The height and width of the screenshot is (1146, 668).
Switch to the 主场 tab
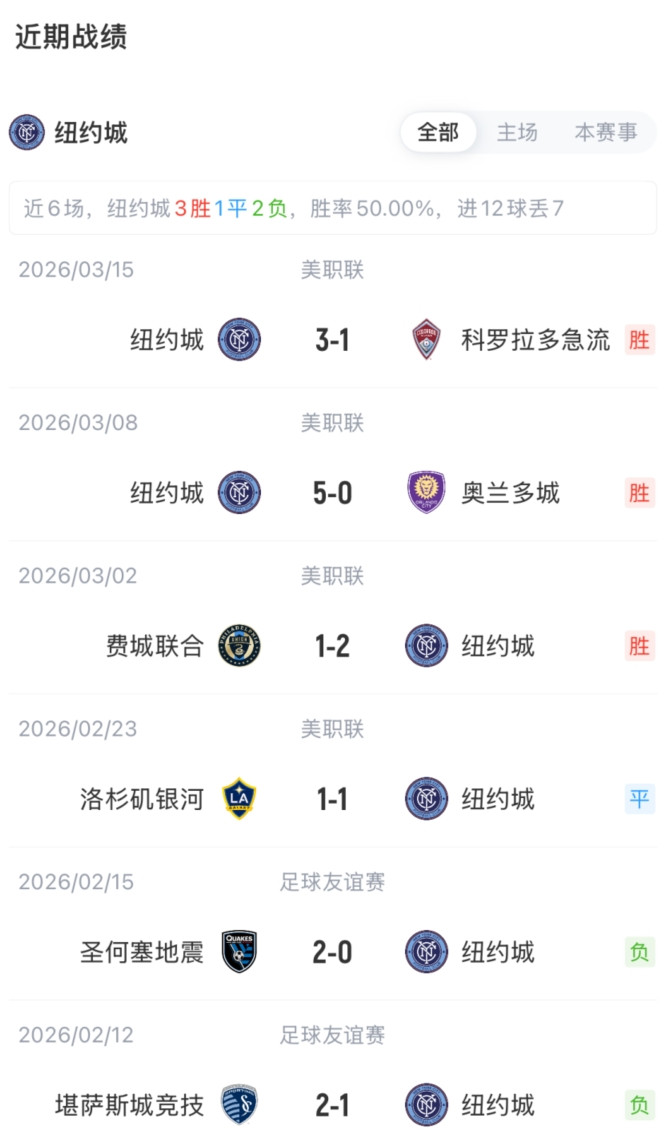517,132
